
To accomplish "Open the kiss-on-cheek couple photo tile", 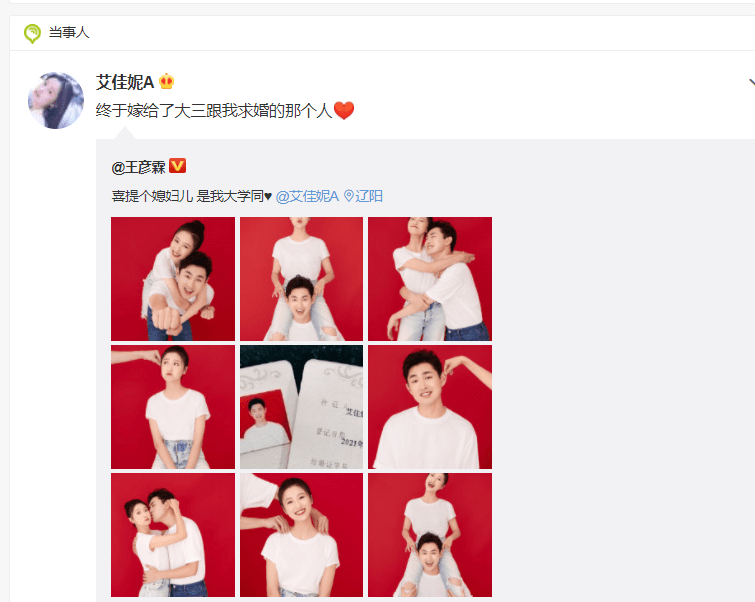I will (173, 535).
